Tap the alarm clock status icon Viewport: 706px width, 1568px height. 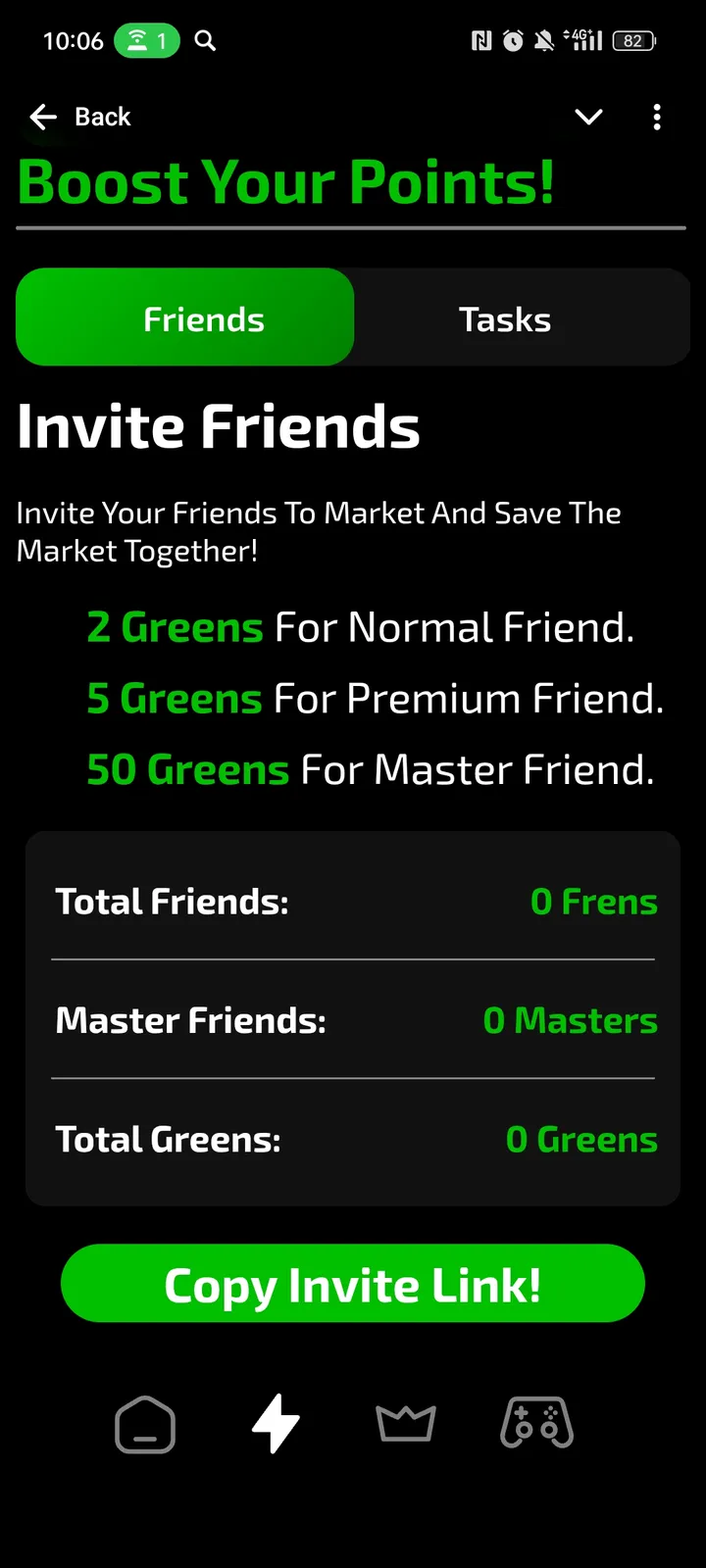(513, 41)
